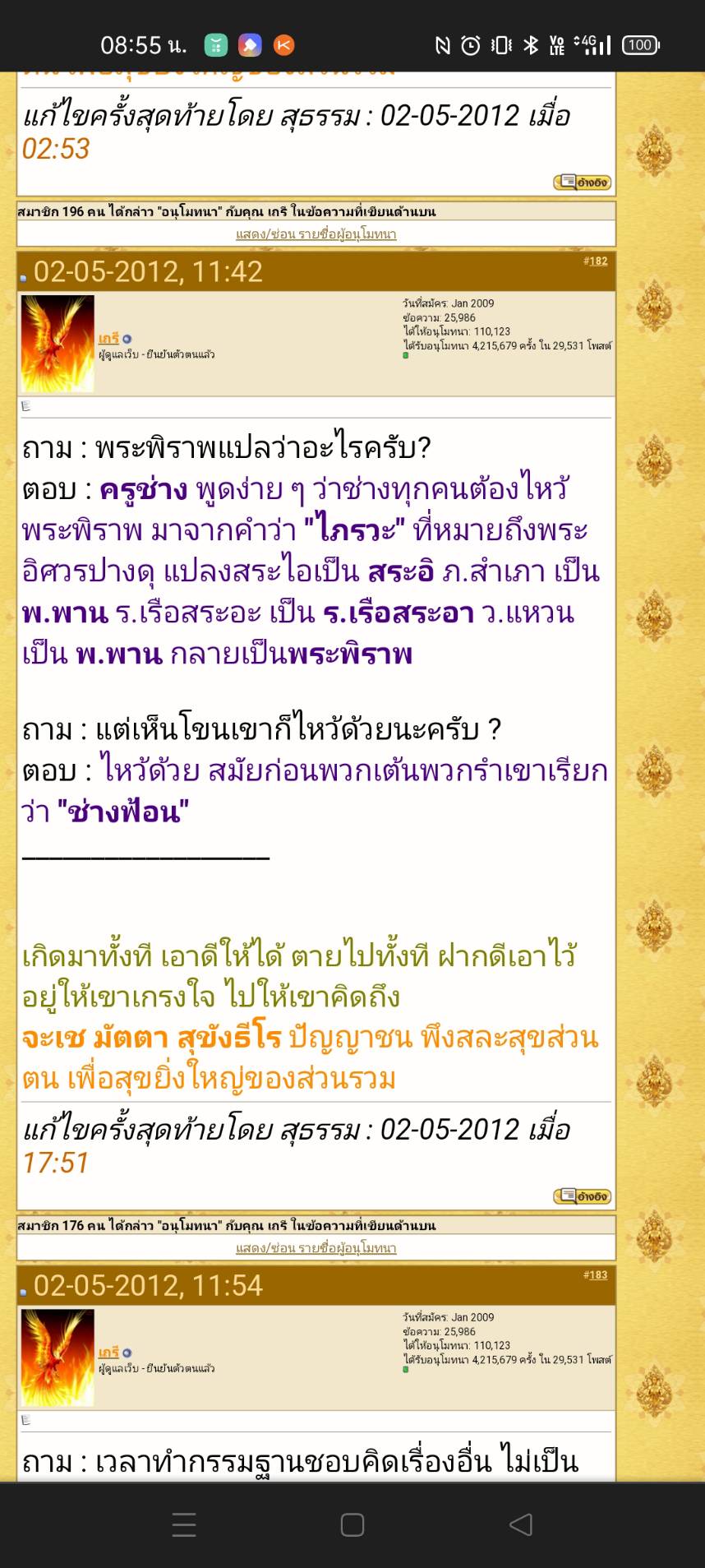Open permalink #183 of the post
The image size is (705, 1568).
click(x=597, y=1275)
